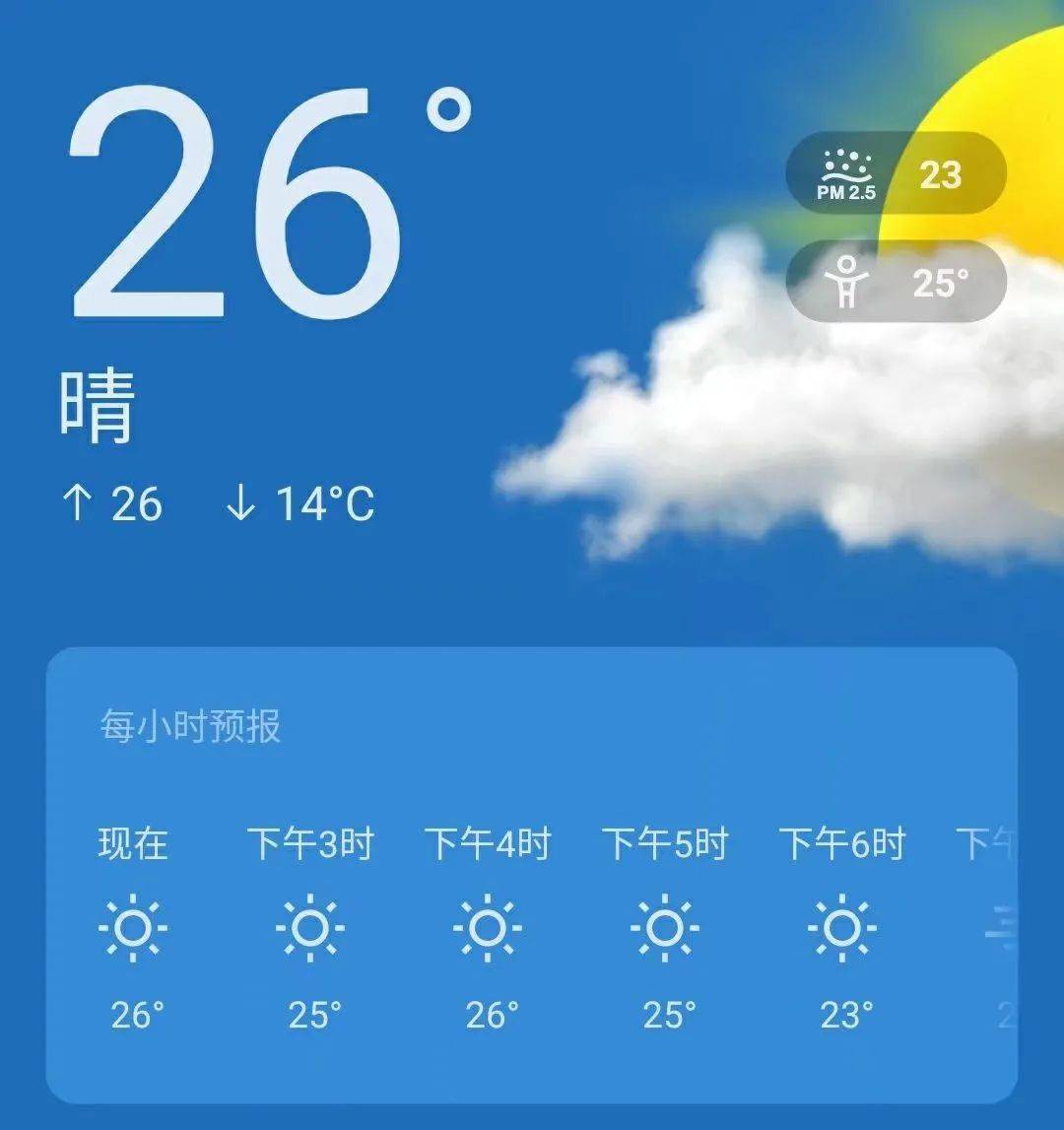Tap the weather condition label 晴
The image size is (1064, 1130).
(96, 403)
